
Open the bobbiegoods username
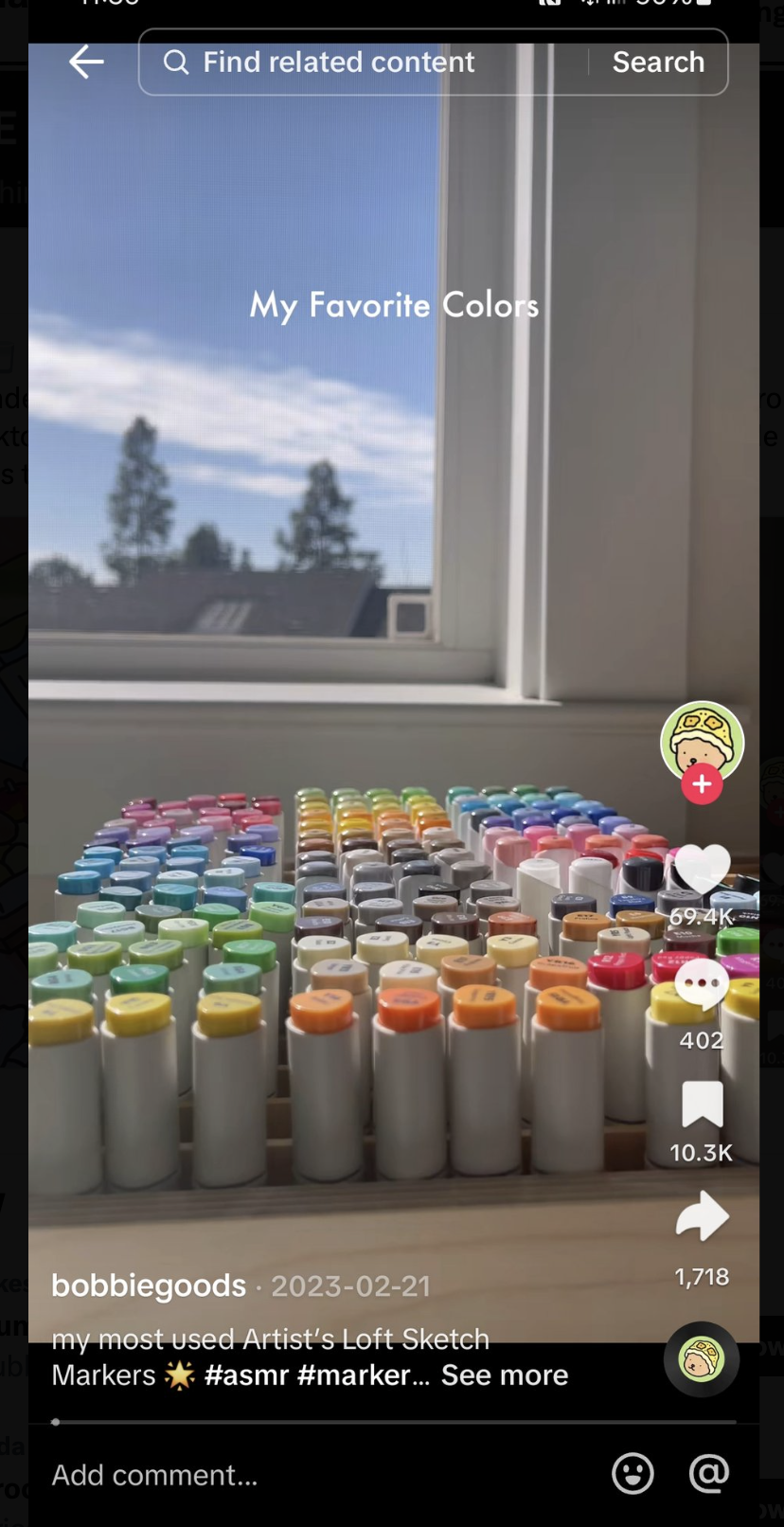(149, 1285)
